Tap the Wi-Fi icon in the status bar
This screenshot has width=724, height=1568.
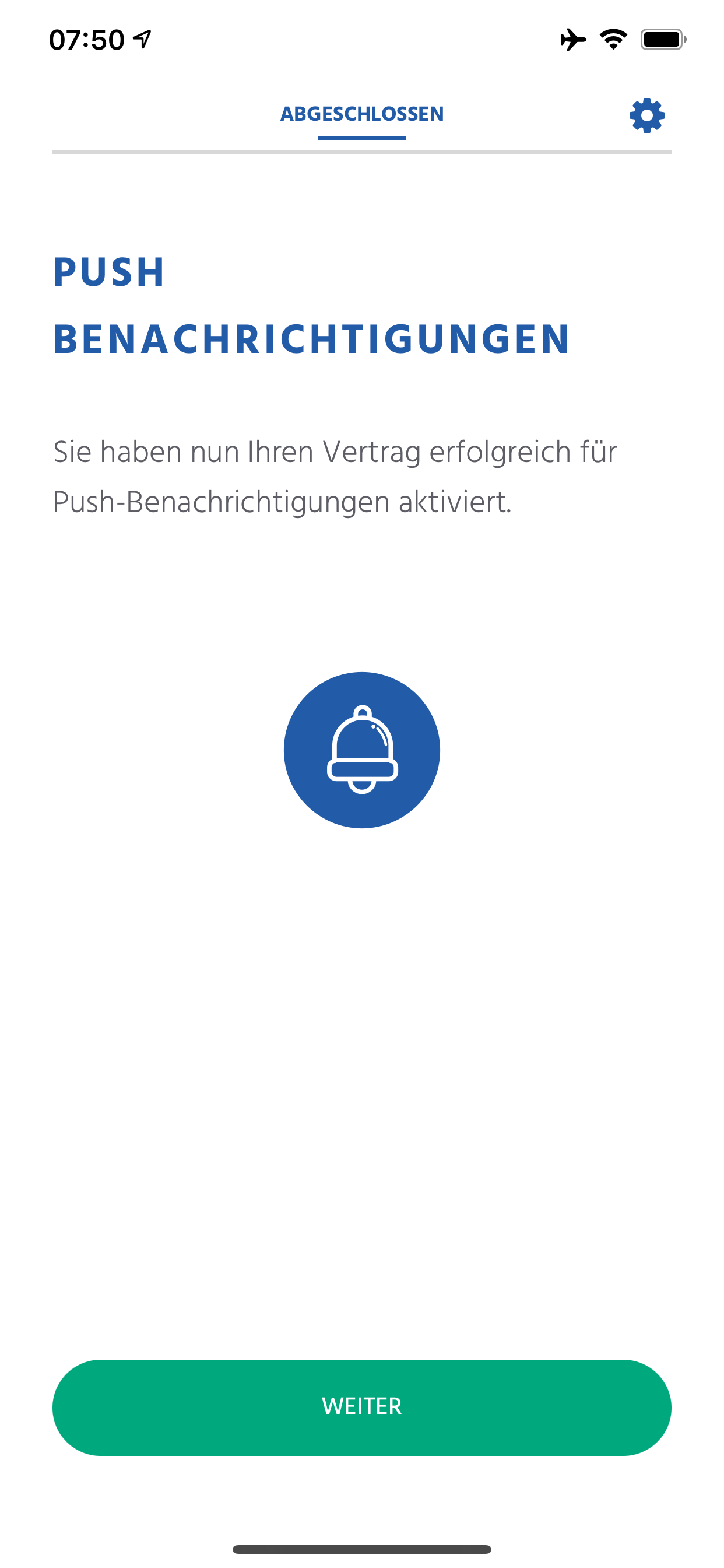coord(613,38)
